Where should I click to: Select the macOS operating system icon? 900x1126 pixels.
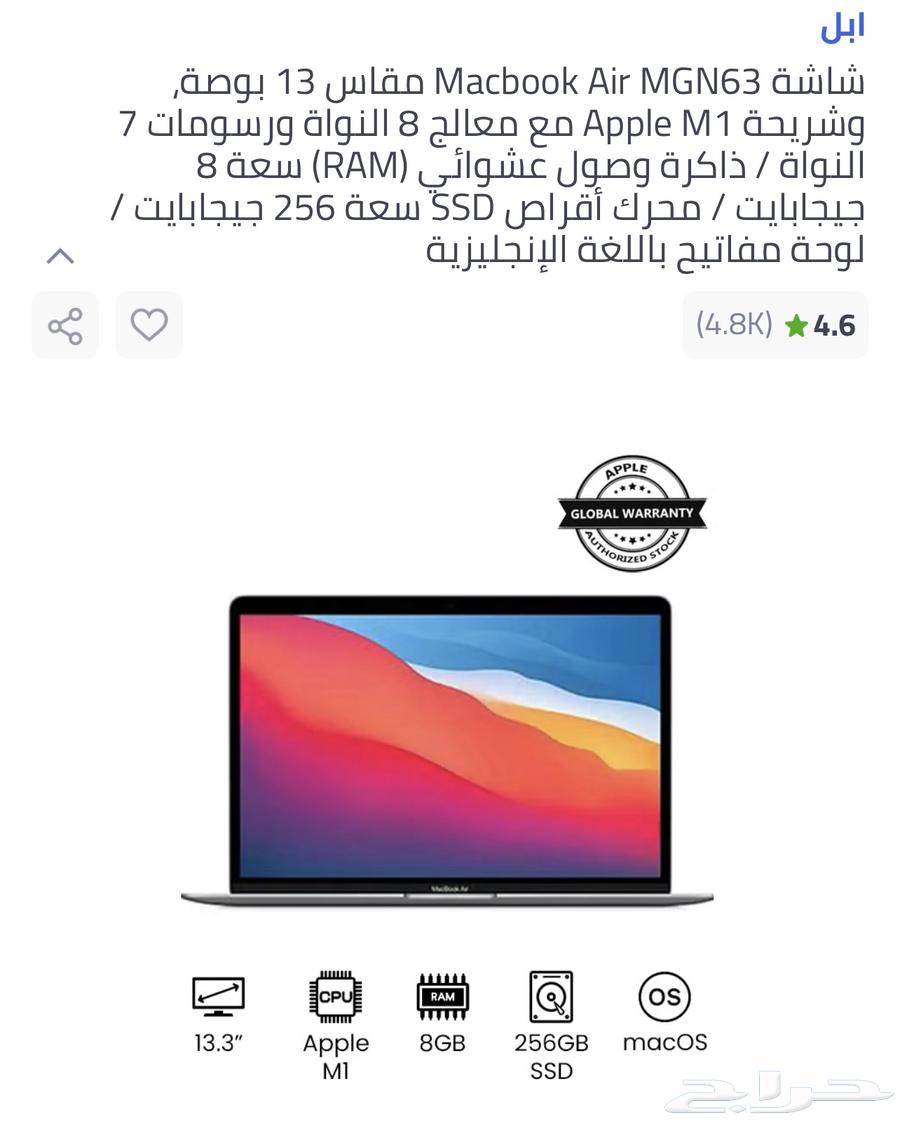(663, 994)
